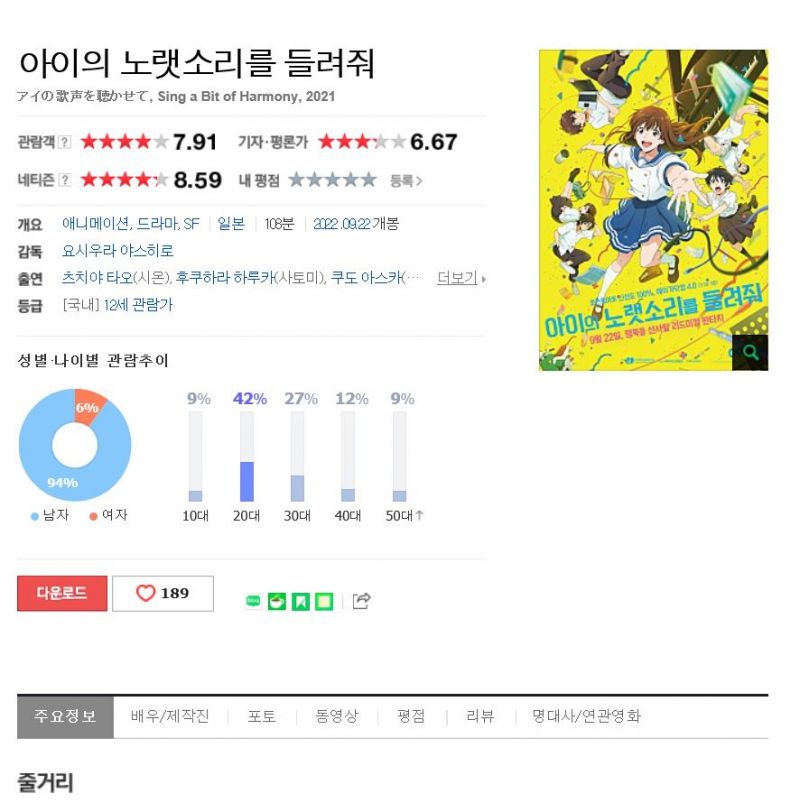Select the 주요정보 tab
This screenshot has width=800, height=803.
[65, 716]
